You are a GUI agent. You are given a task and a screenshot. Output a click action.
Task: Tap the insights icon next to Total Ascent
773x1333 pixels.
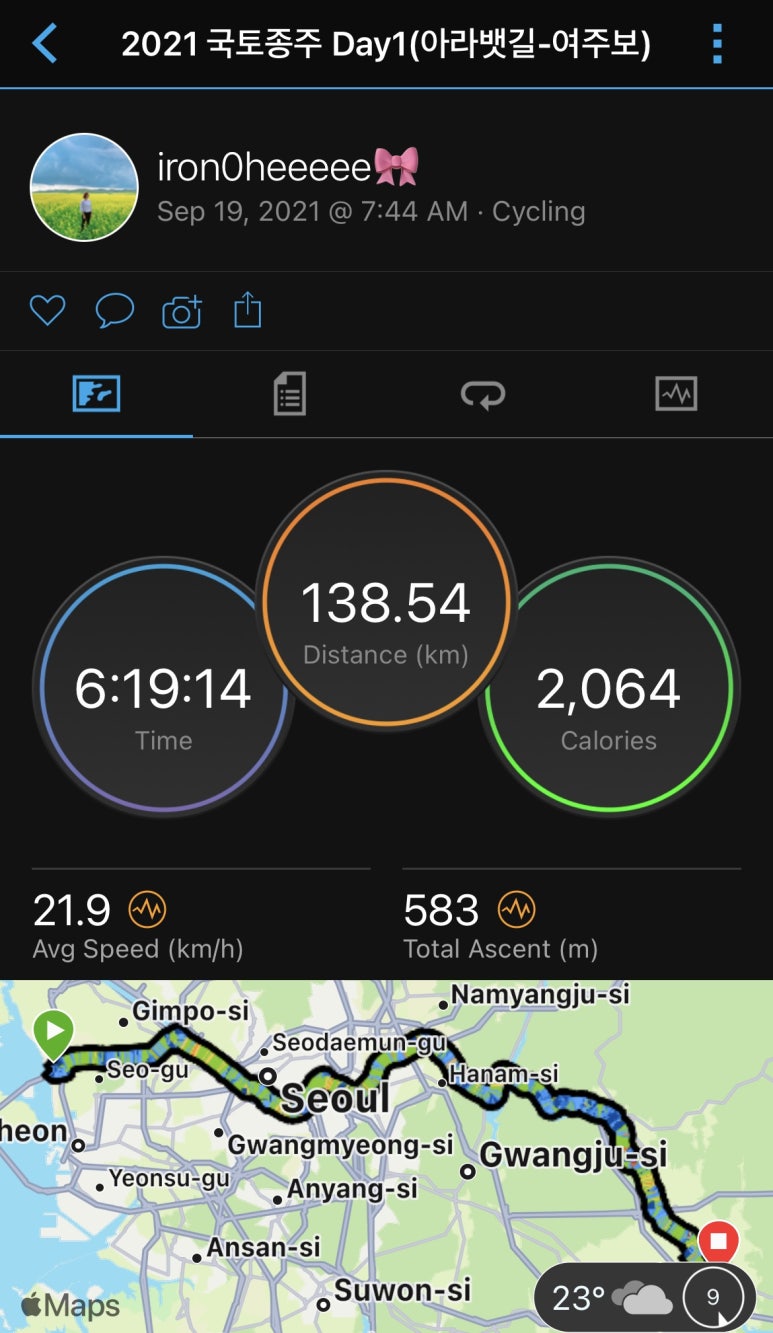tap(517, 910)
